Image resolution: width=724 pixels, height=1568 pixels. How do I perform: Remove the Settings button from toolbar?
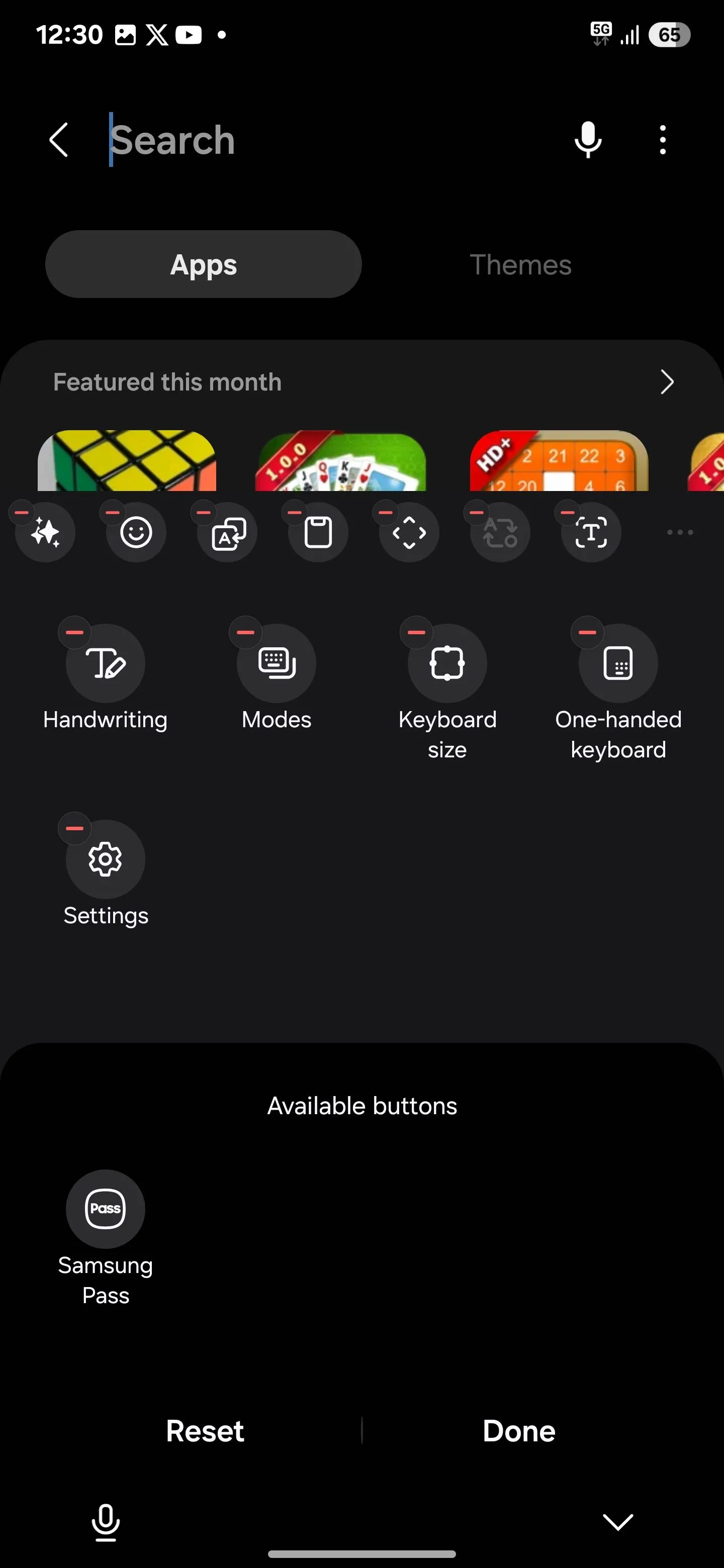74,828
